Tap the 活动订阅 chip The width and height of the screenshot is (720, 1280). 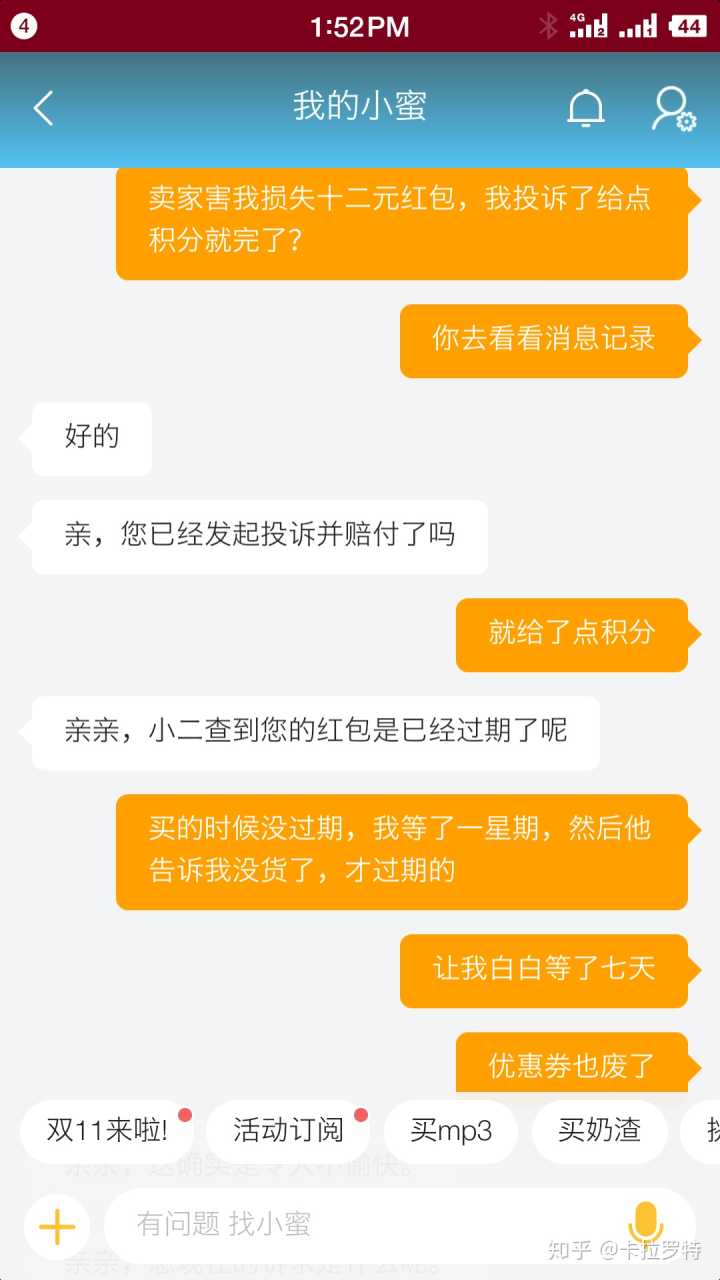click(x=288, y=1131)
